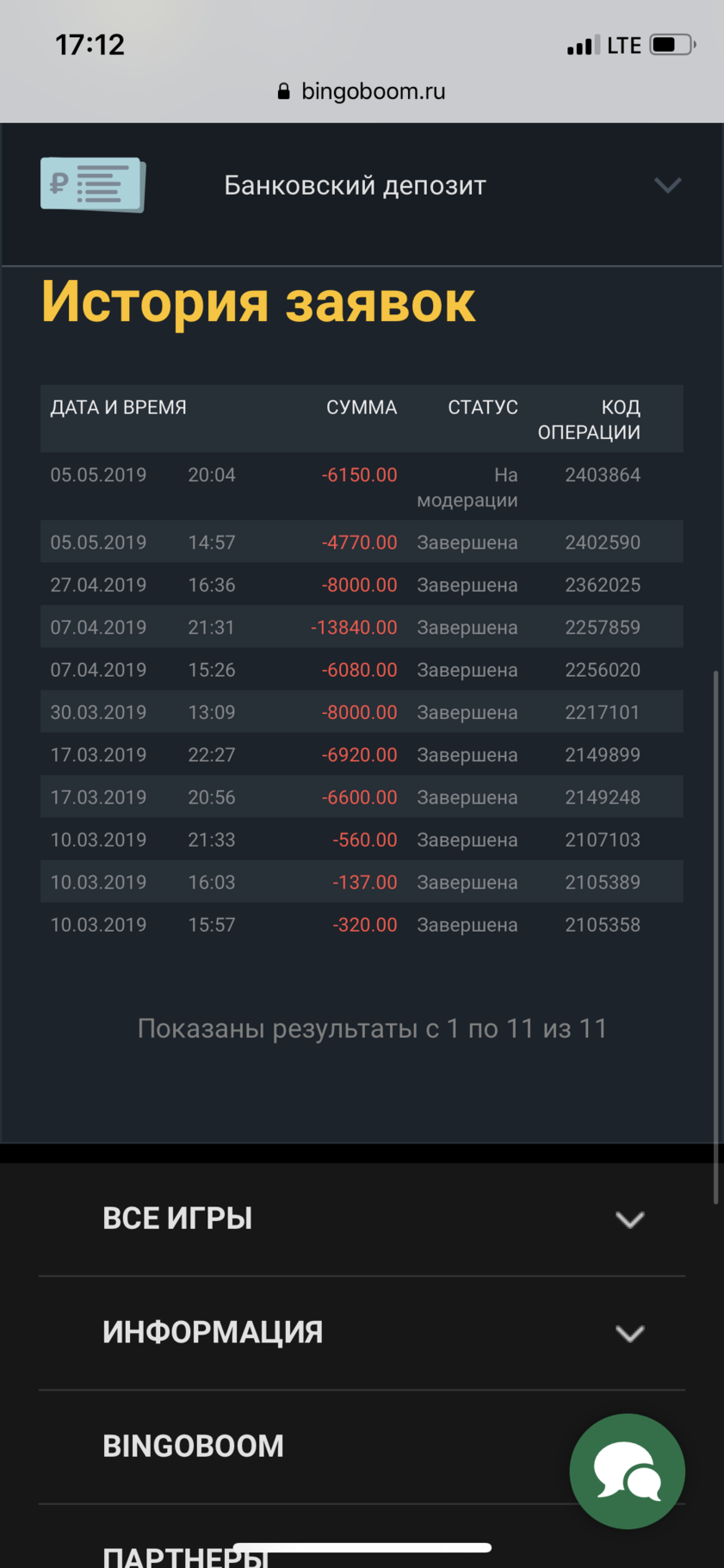724x1568 pixels.
Task: Expand the ИНФОРМАЦИЯ section
Action: [x=362, y=1333]
